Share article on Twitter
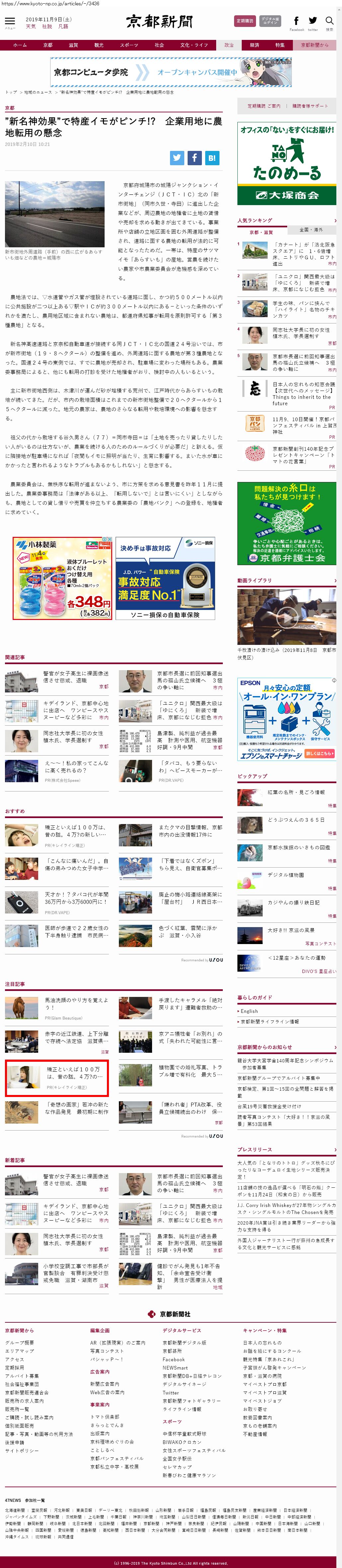342x1568 pixels. click(176, 158)
